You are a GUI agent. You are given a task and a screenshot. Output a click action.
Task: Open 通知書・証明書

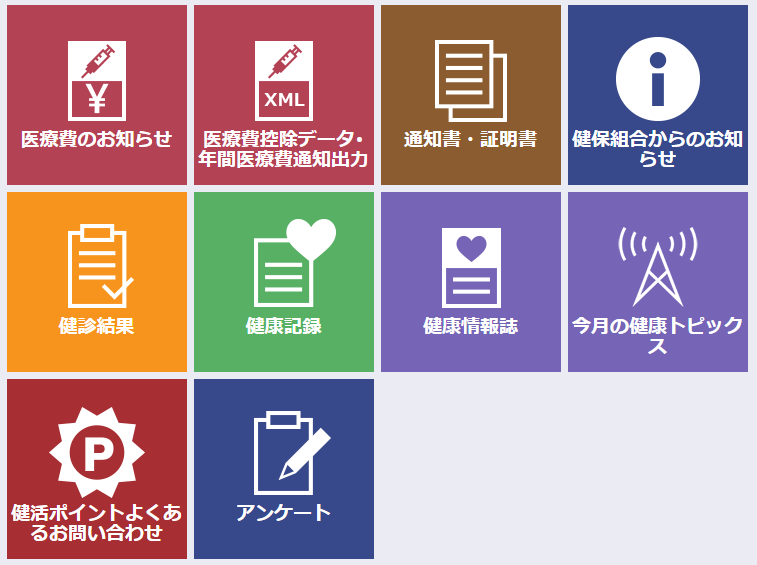click(471, 95)
